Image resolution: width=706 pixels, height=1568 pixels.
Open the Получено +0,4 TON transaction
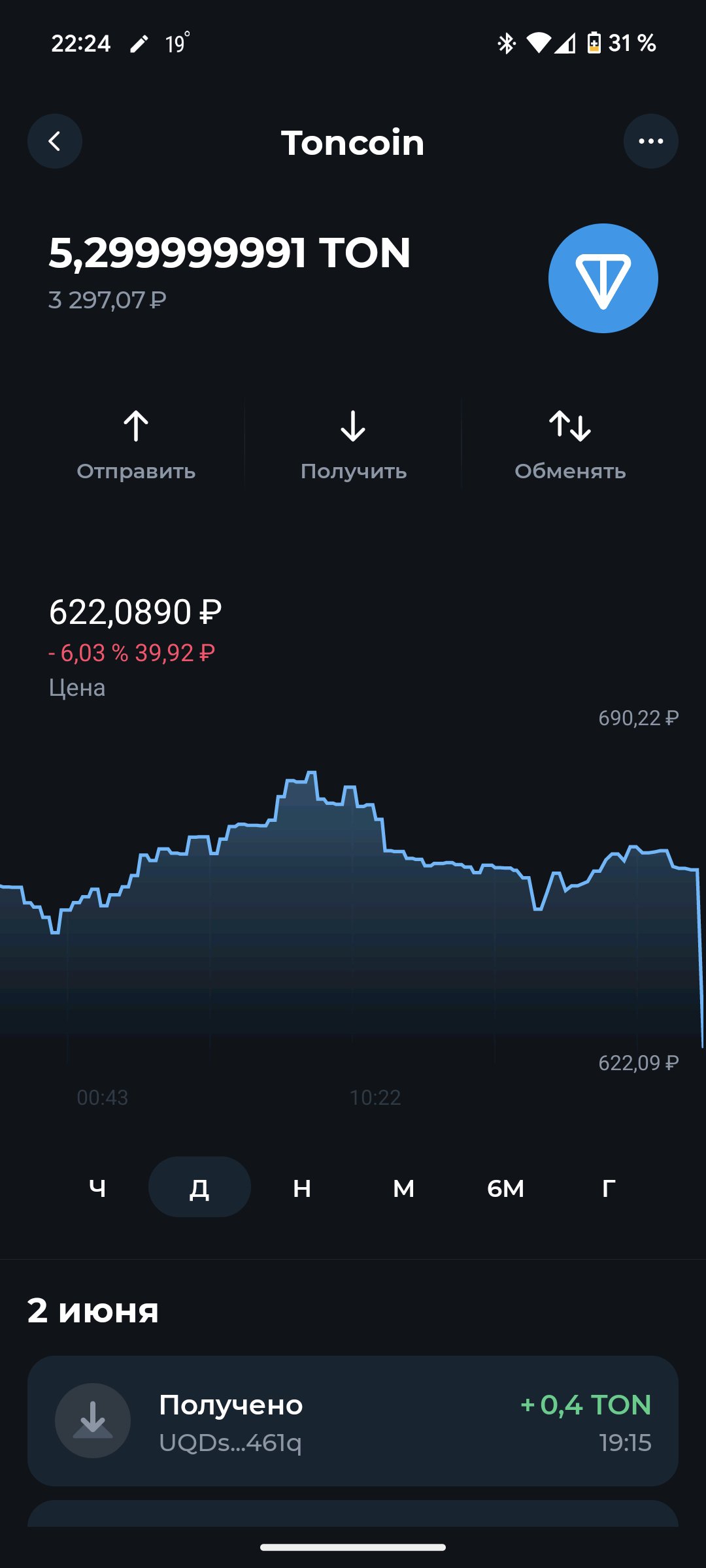pos(353,1421)
